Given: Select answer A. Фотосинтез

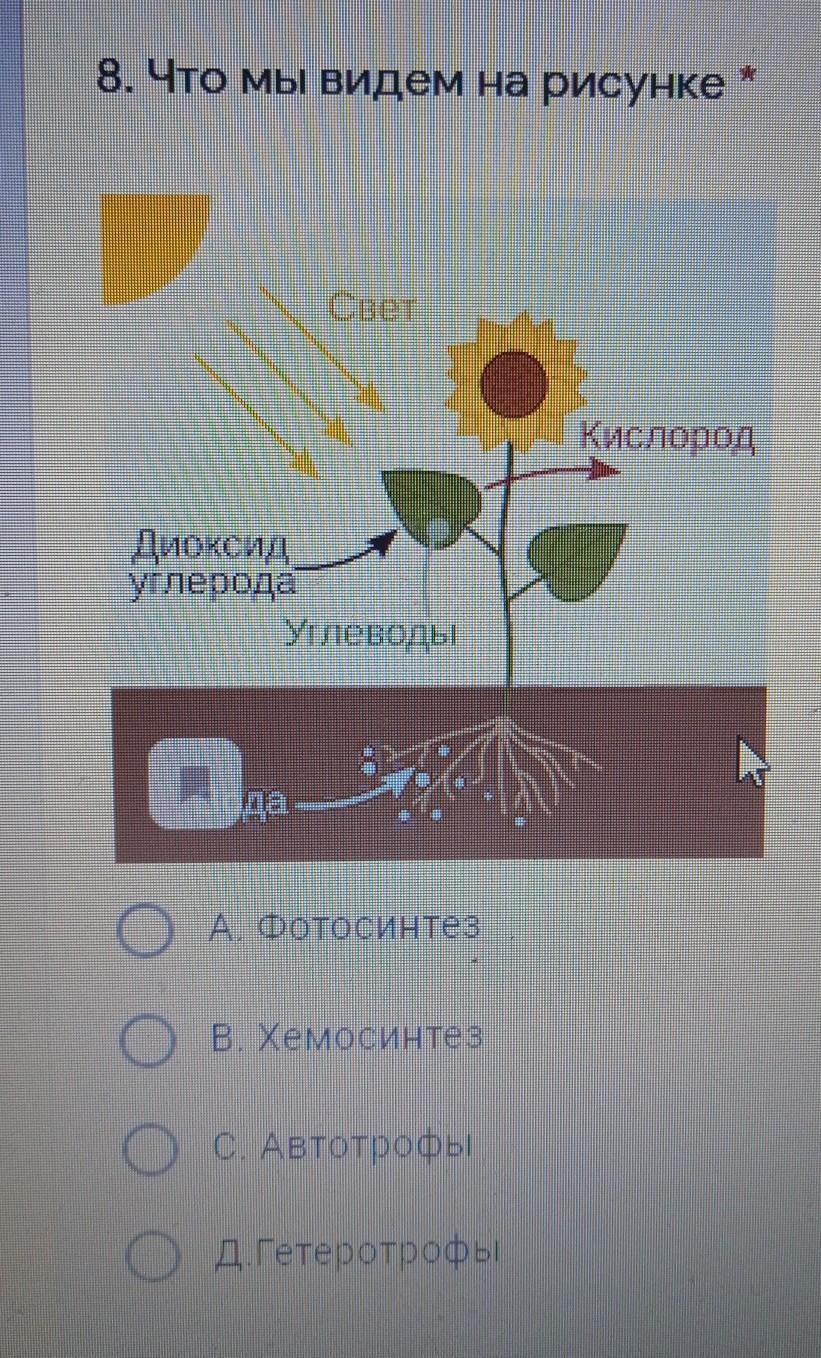Looking at the screenshot, I should [146, 931].
